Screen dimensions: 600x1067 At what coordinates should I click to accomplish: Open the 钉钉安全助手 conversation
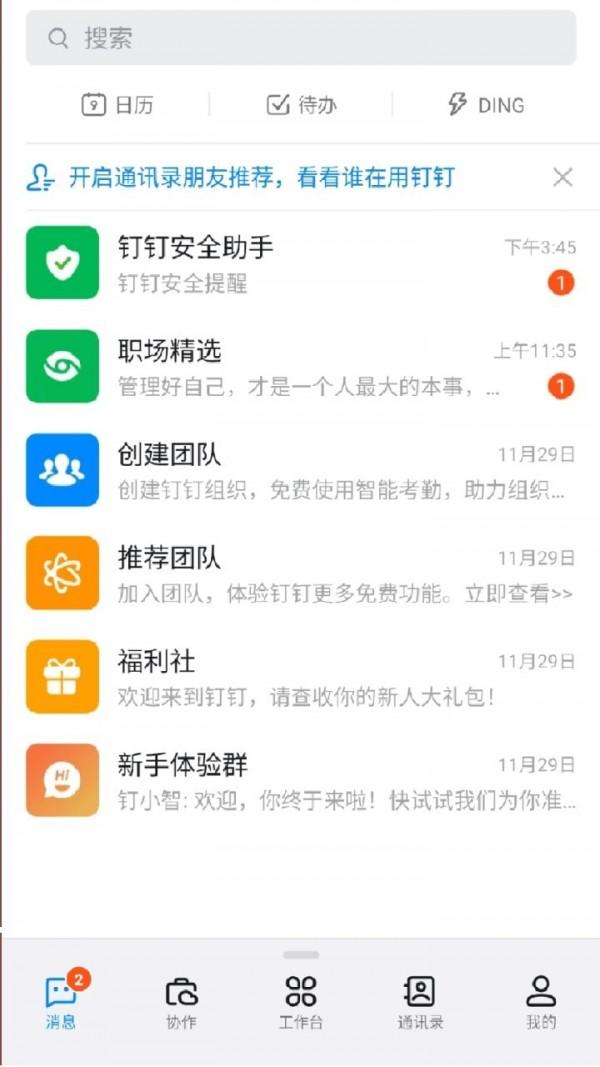coord(300,263)
